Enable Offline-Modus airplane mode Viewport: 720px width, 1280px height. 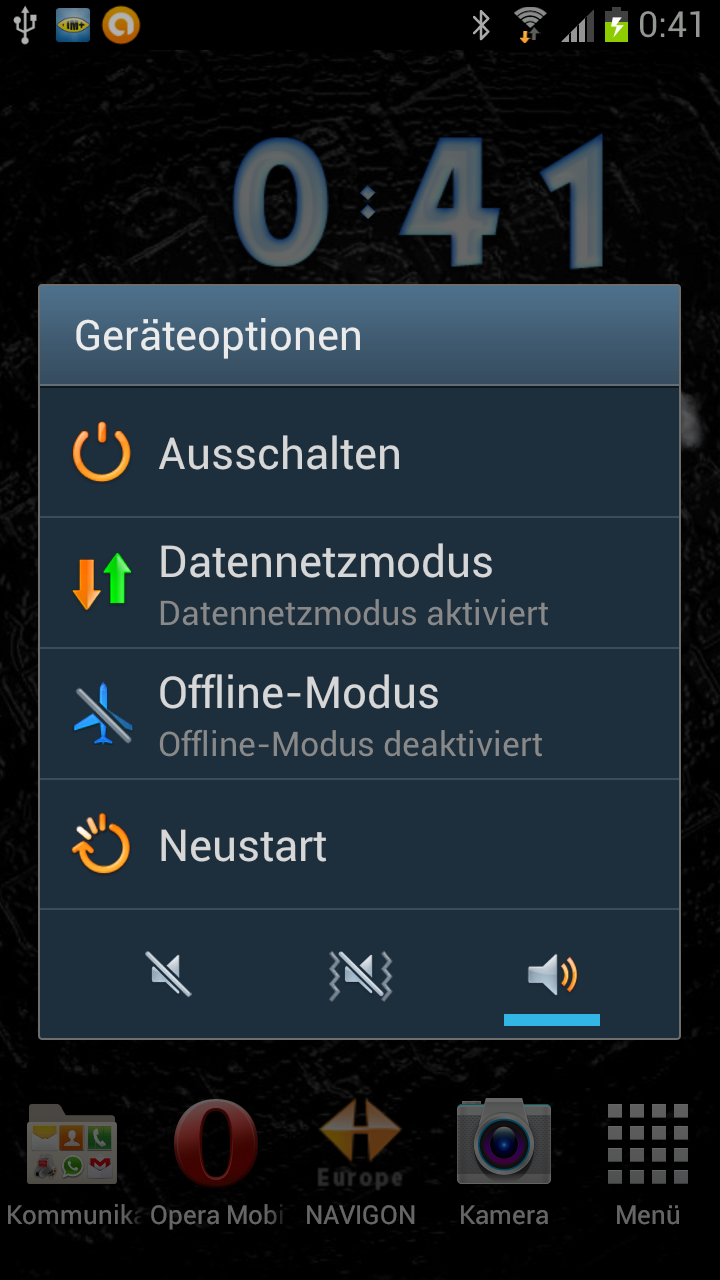pos(359,714)
